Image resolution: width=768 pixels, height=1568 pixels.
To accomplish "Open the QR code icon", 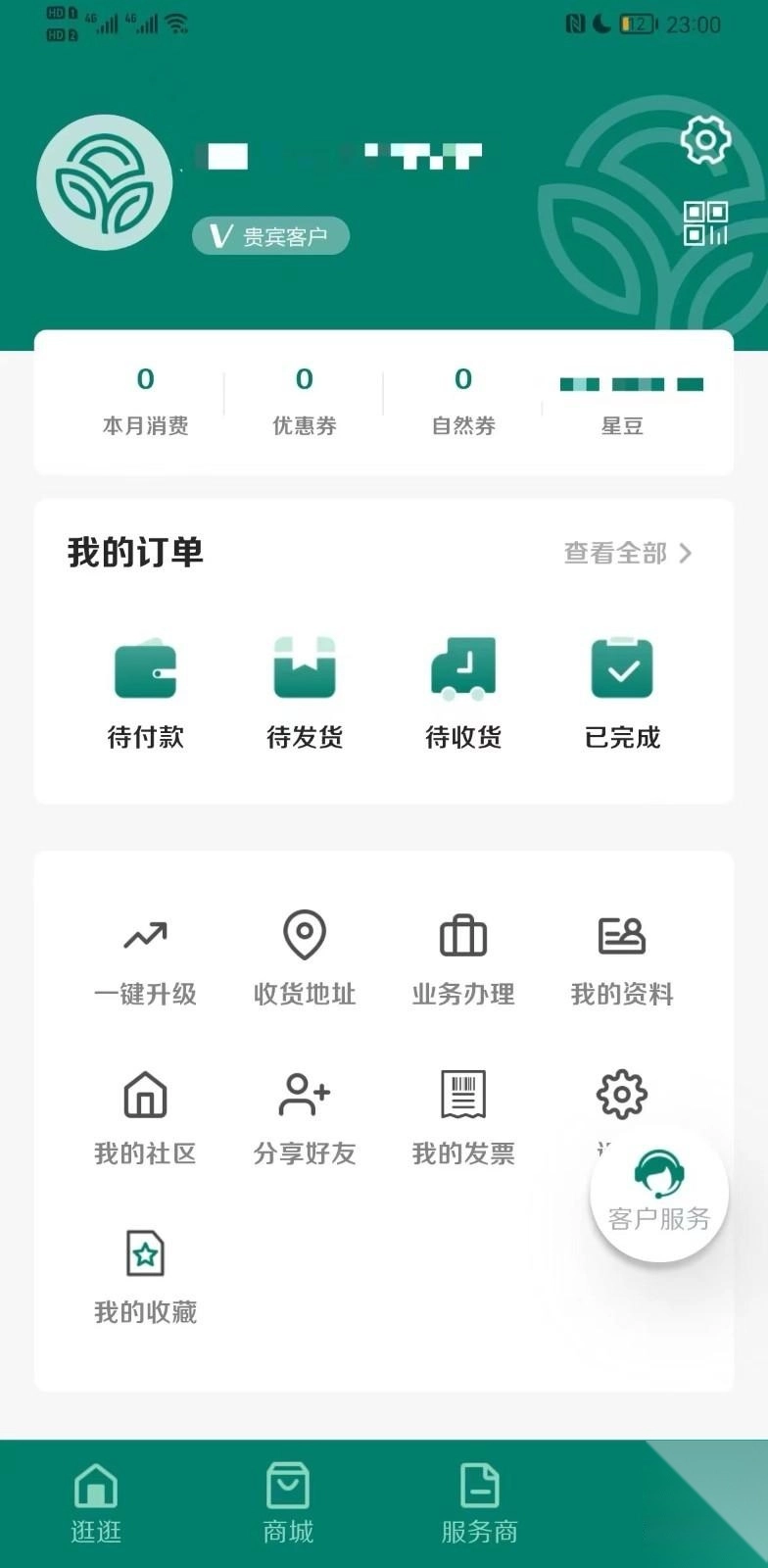I will coord(705,223).
